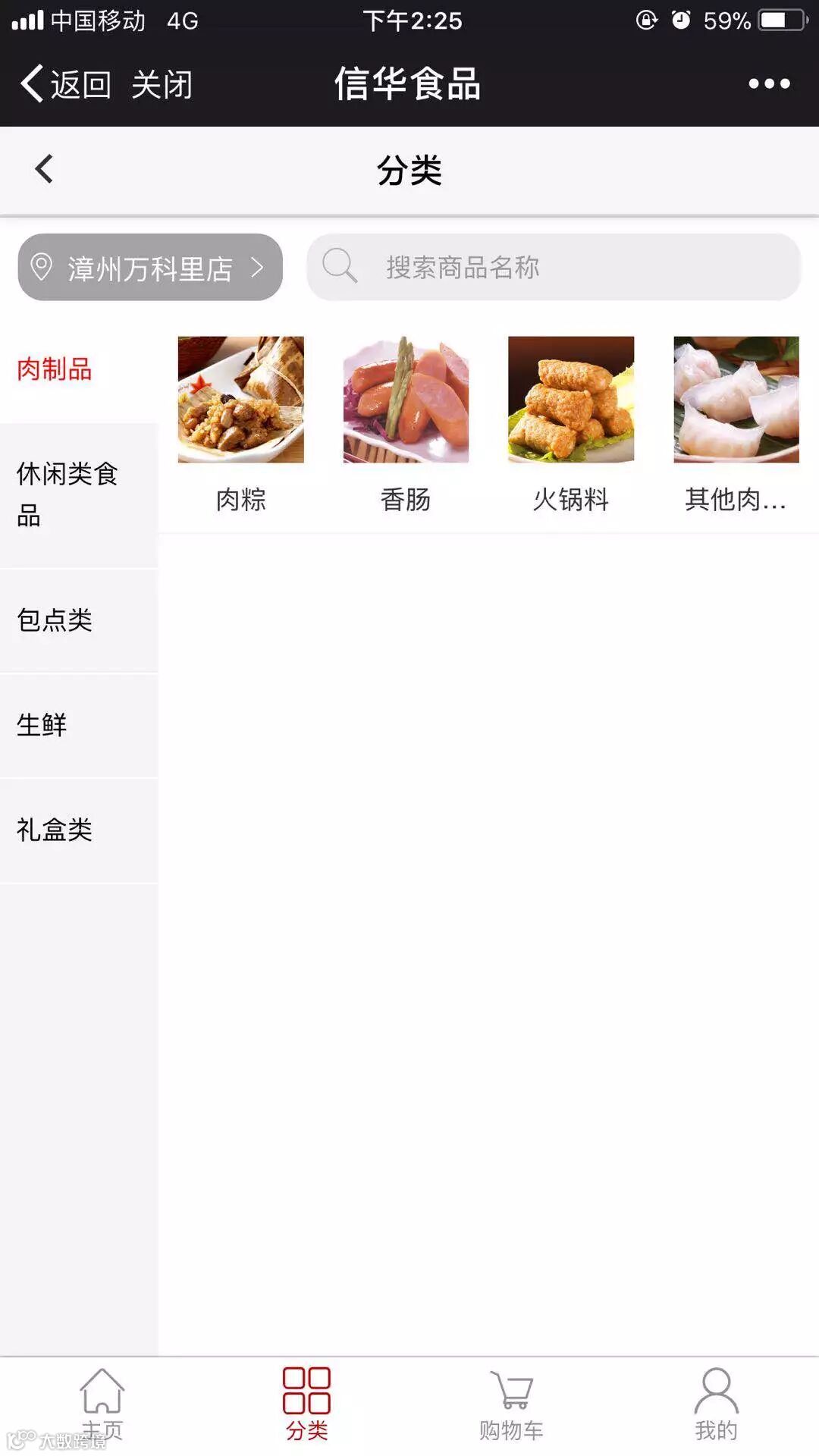Screen dimensions: 819x1456
Task: Click the chevron next to the store name
Action: pos(258,266)
